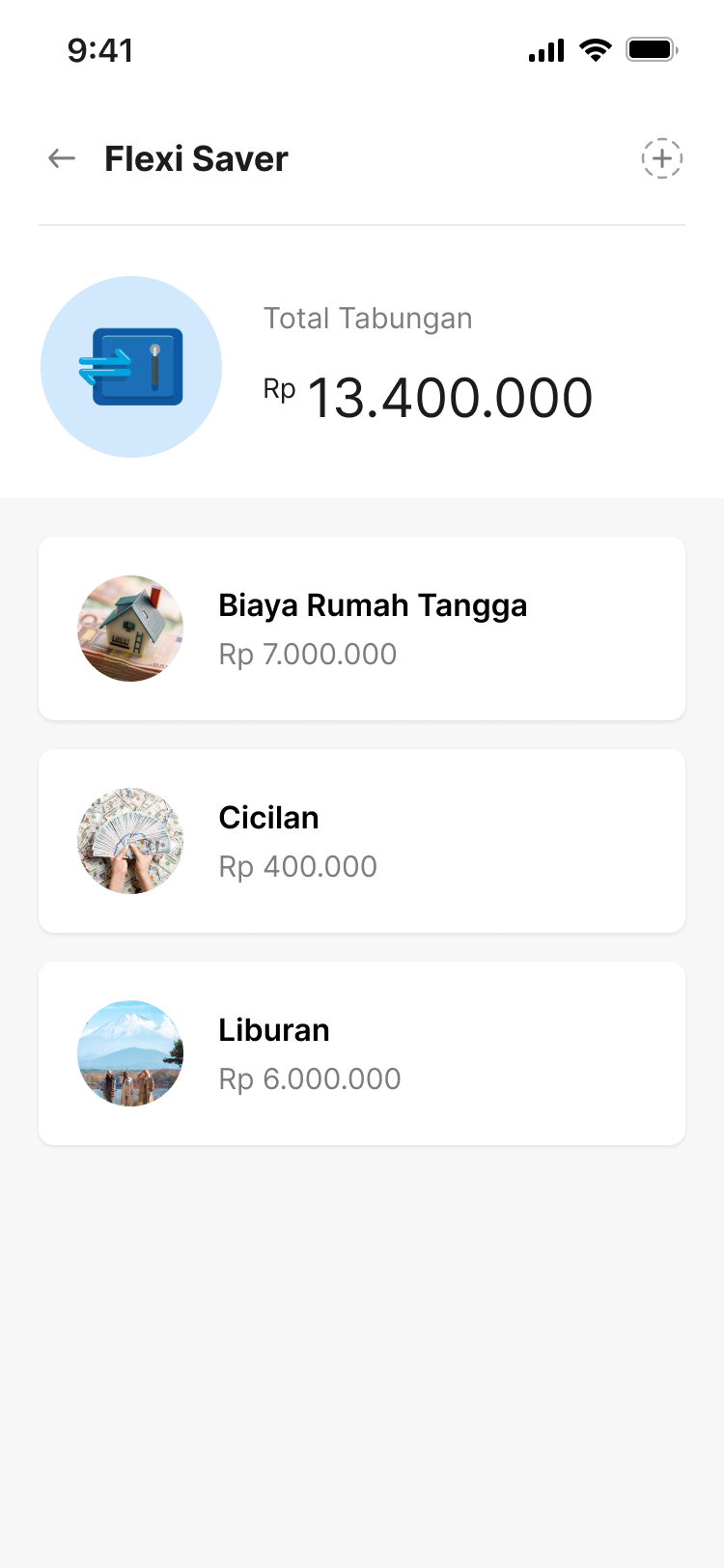Open the Cicilan savings card

(362, 841)
